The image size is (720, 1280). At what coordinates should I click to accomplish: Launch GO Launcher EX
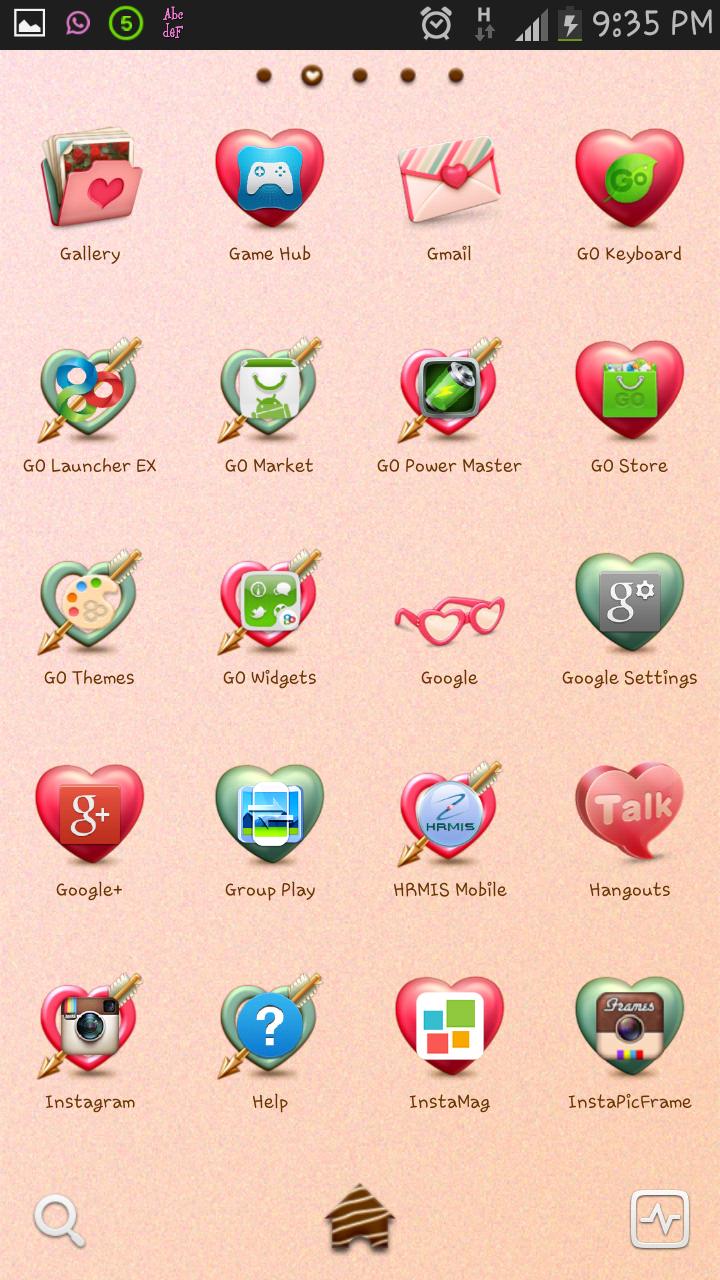click(x=90, y=392)
